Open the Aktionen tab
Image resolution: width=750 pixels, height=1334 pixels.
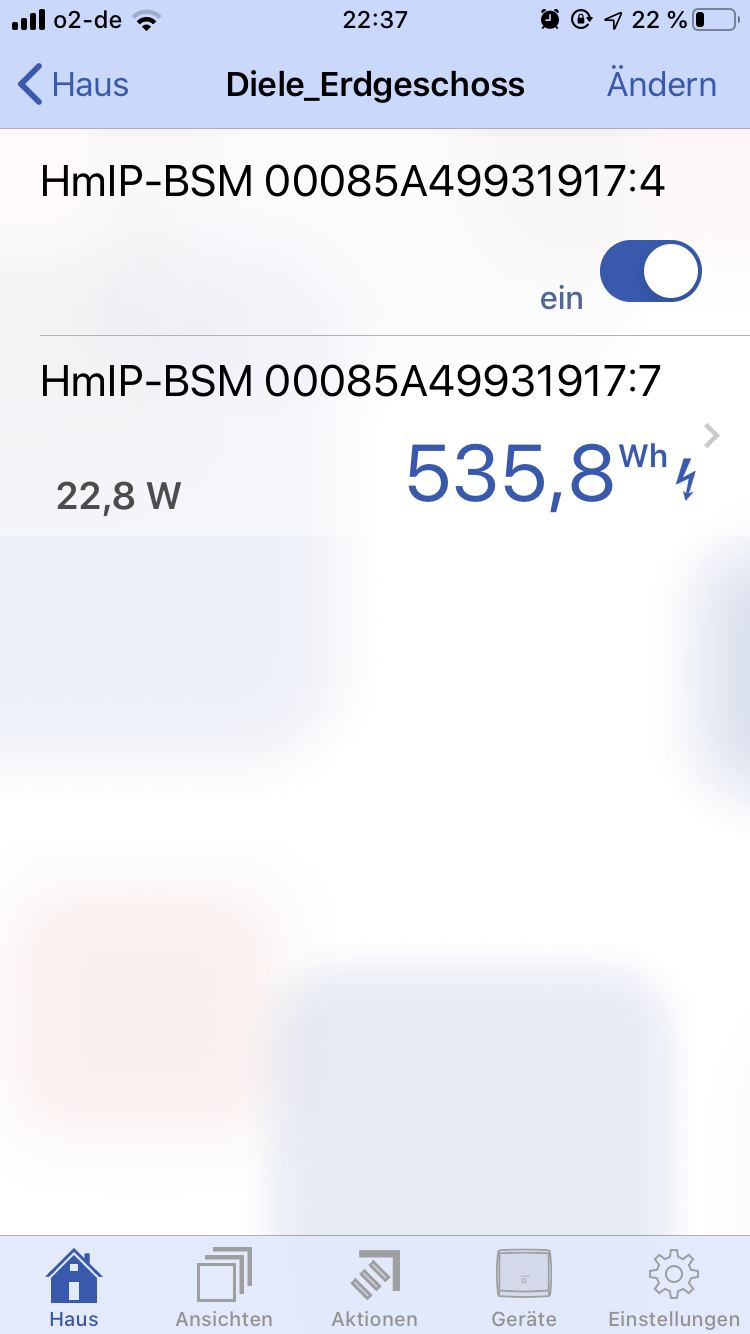374,1288
